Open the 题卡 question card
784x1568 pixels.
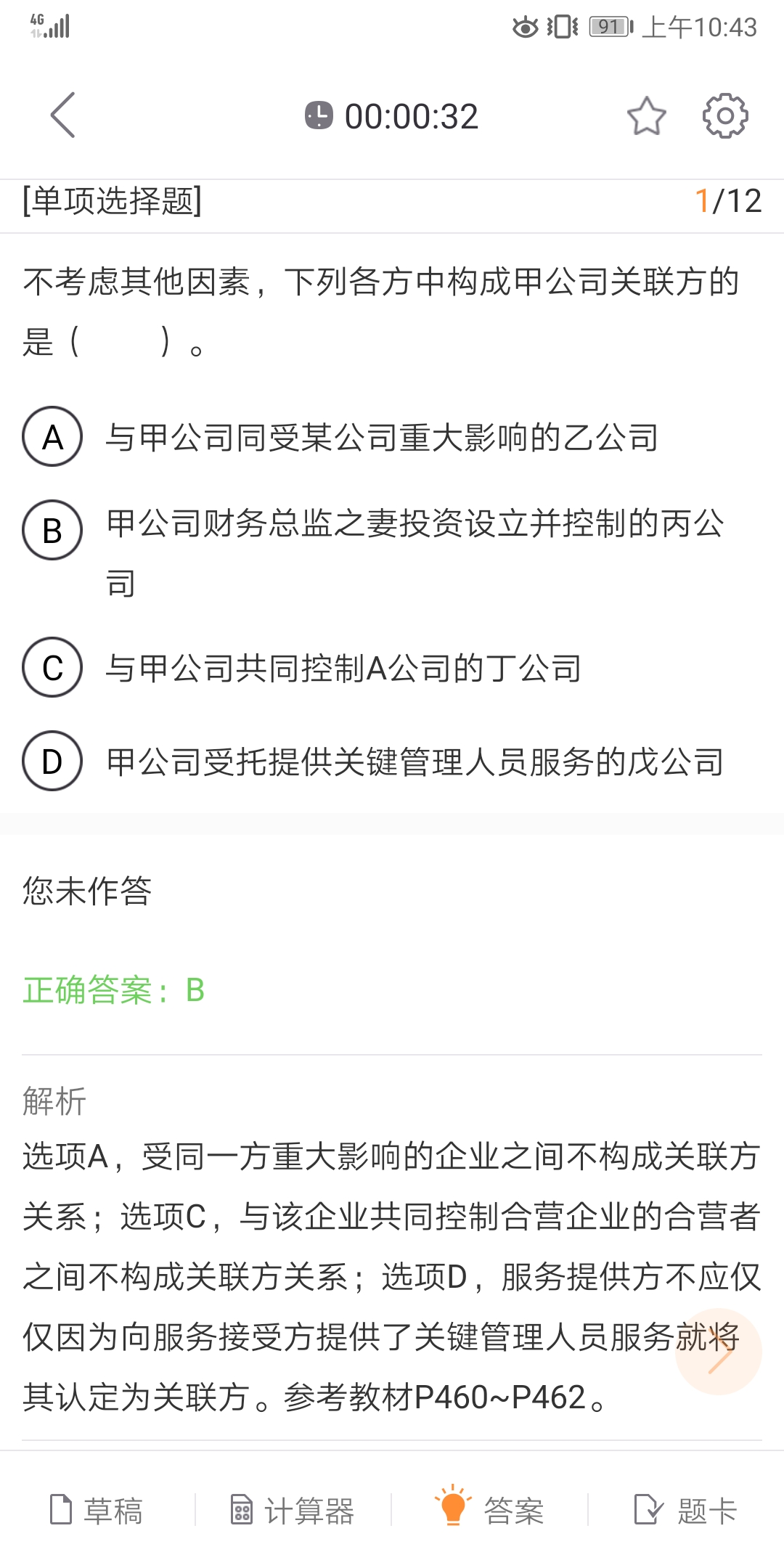point(686,1511)
